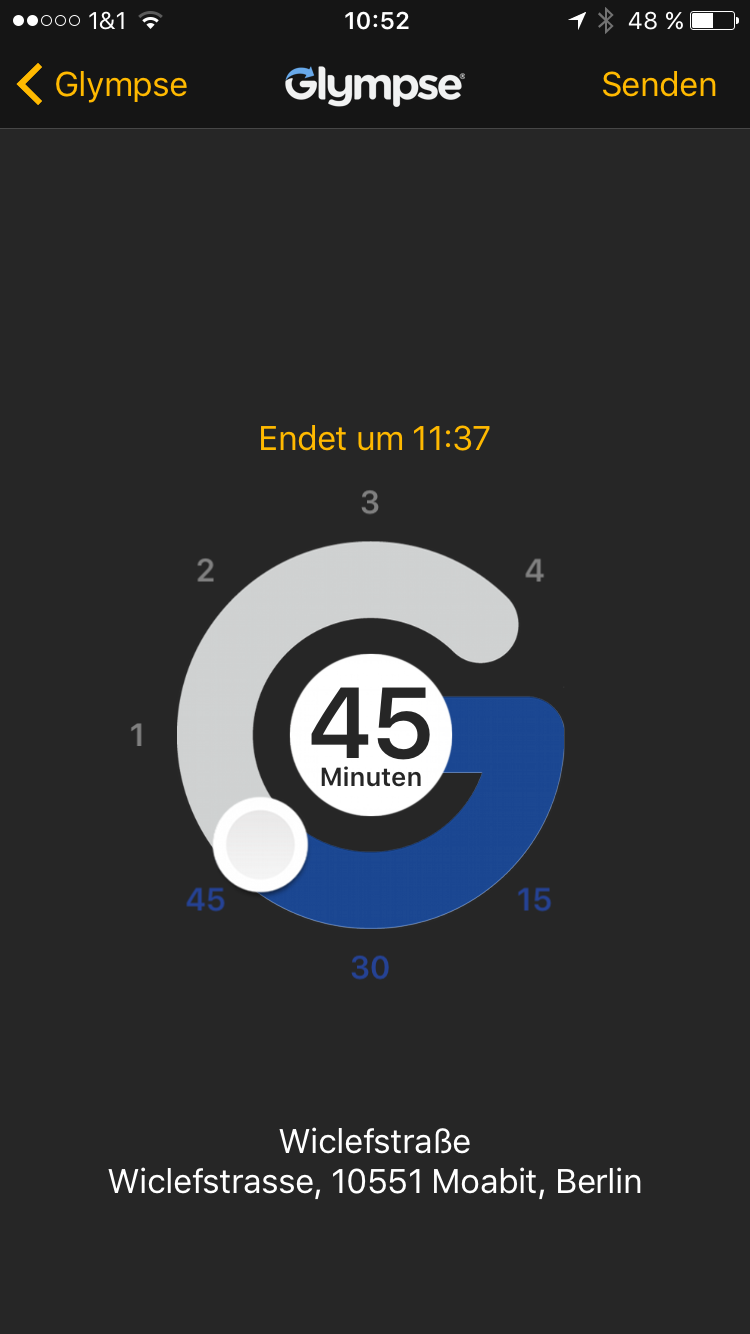Select the 2 hour mark
This screenshot has height=1334, width=750.
click(206, 571)
